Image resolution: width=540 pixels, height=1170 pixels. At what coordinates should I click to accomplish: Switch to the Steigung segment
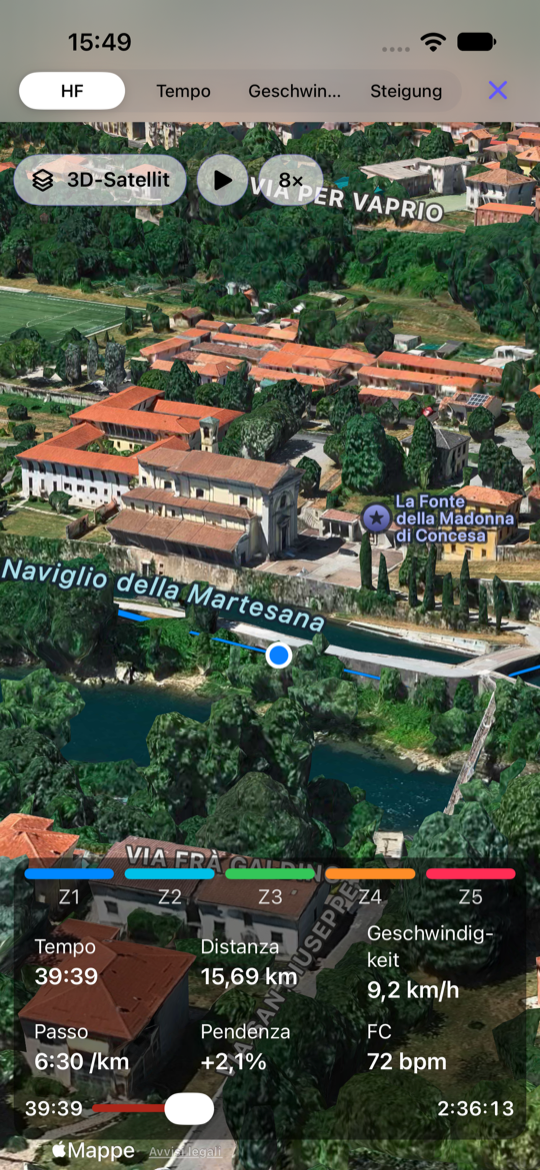coord(406,92)
